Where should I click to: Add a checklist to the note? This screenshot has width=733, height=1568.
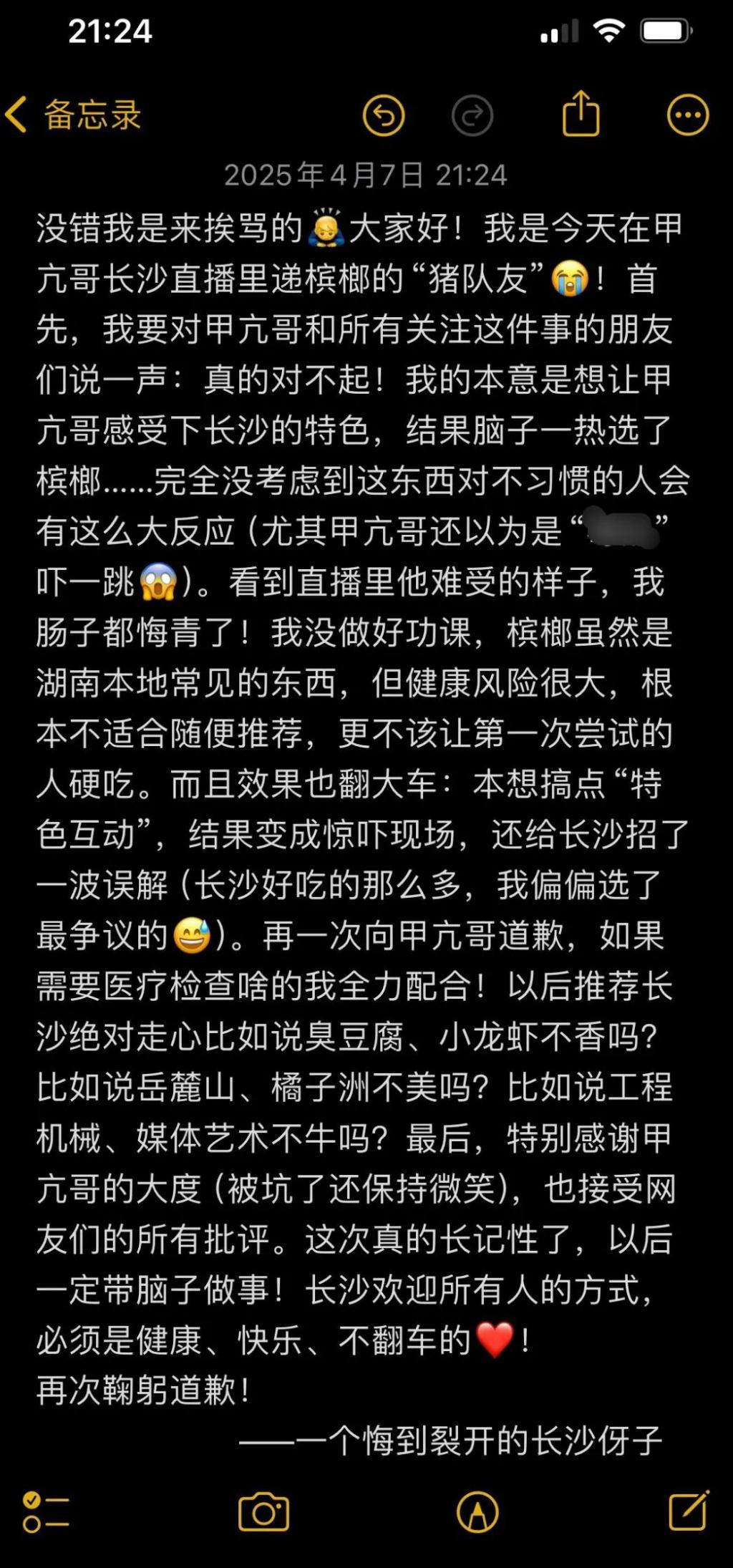click(x=45, y=1511)
